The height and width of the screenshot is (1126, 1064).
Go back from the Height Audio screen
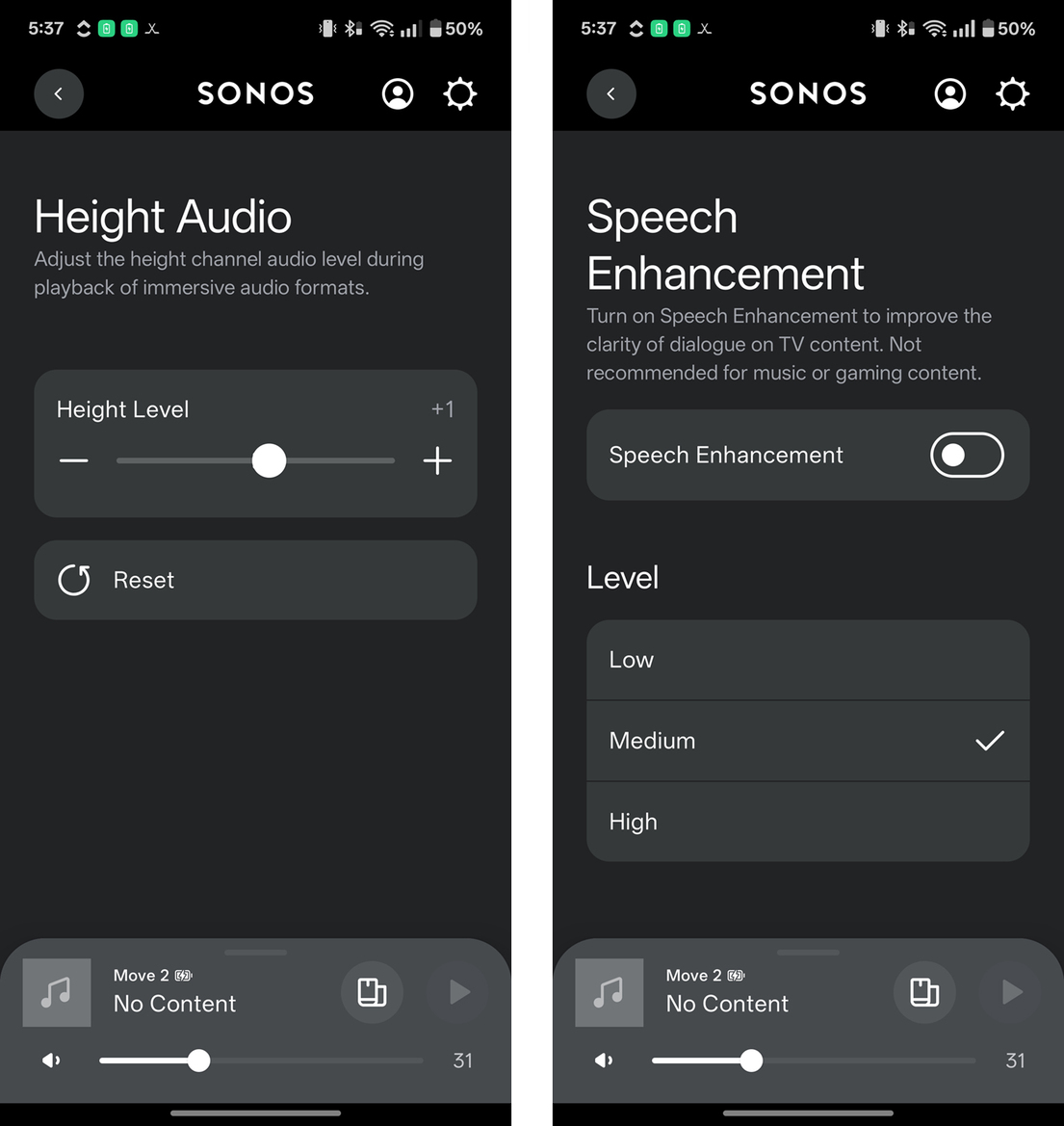point(59,93)
